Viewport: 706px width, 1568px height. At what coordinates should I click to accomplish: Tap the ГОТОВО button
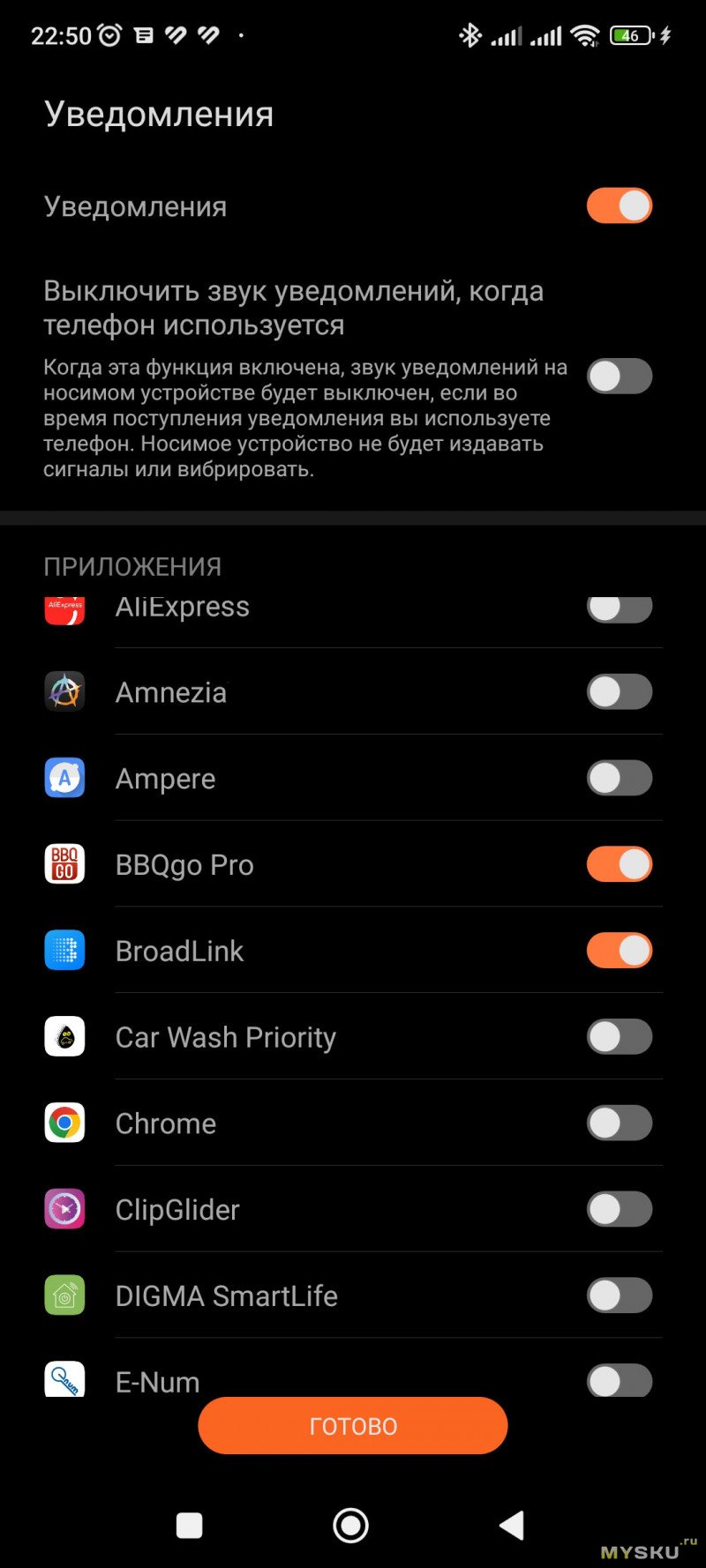(353, 1426)
